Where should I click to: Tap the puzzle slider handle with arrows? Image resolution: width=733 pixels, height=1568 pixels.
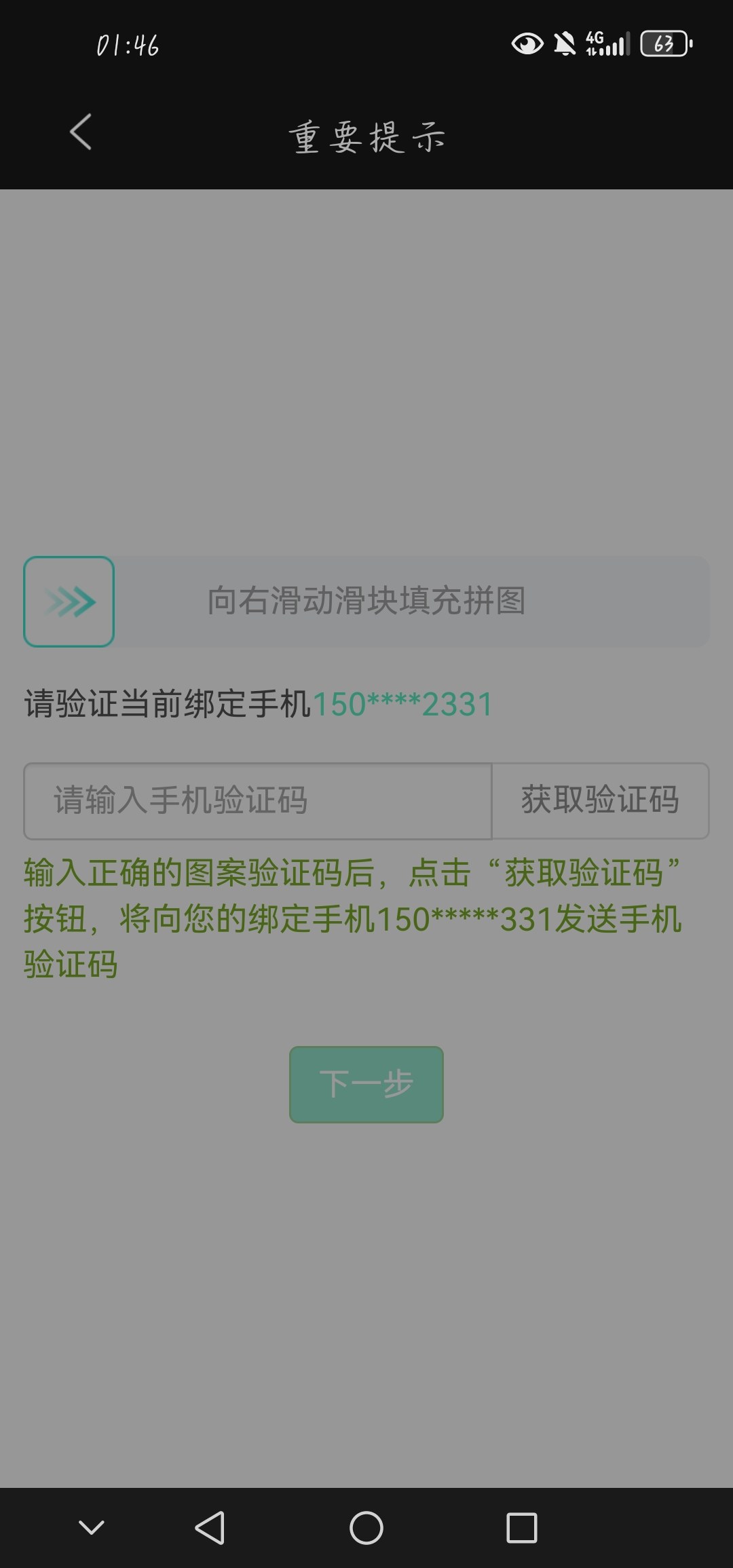pyautogui.click(x=69, y=601)
